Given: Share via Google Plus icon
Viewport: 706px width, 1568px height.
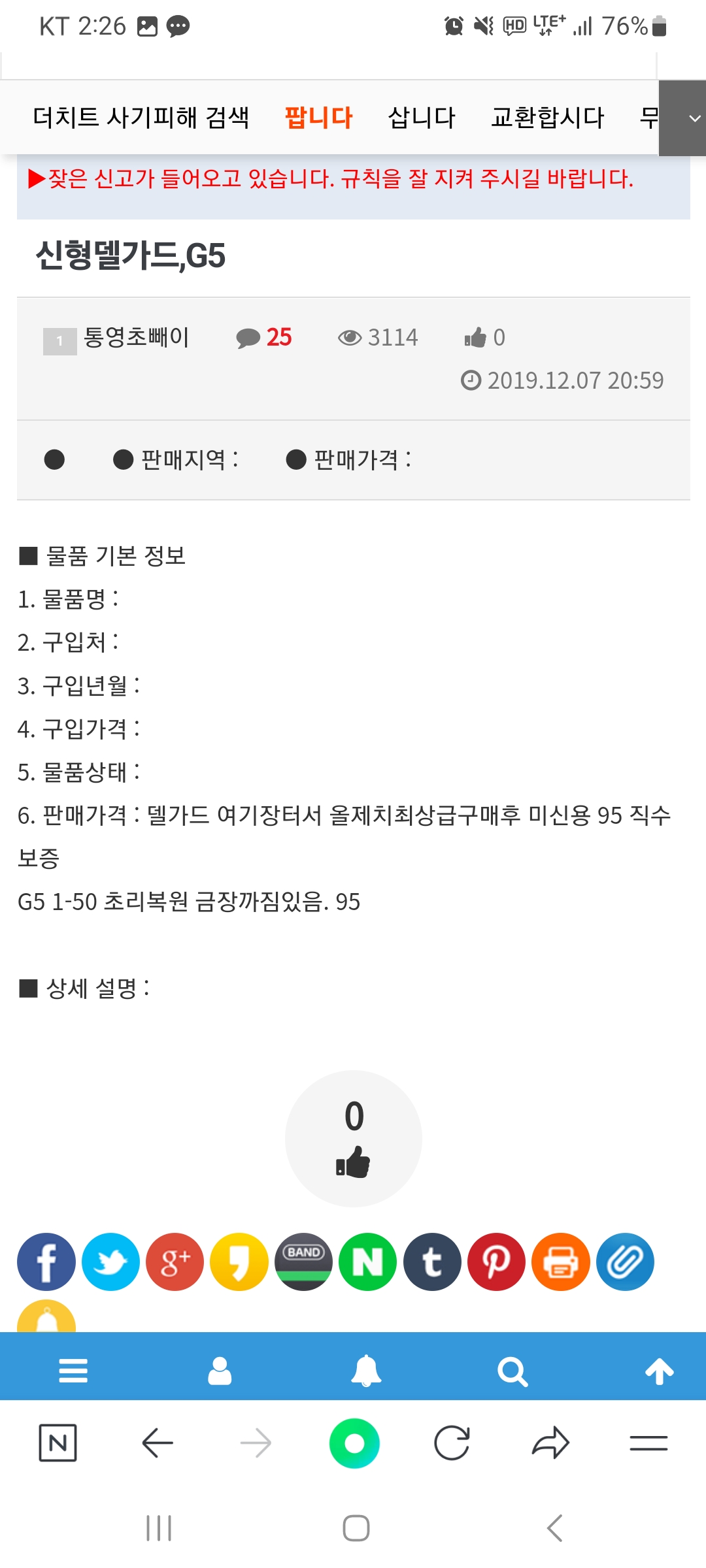Looking at the screenshot, I should pos(175,1262).
